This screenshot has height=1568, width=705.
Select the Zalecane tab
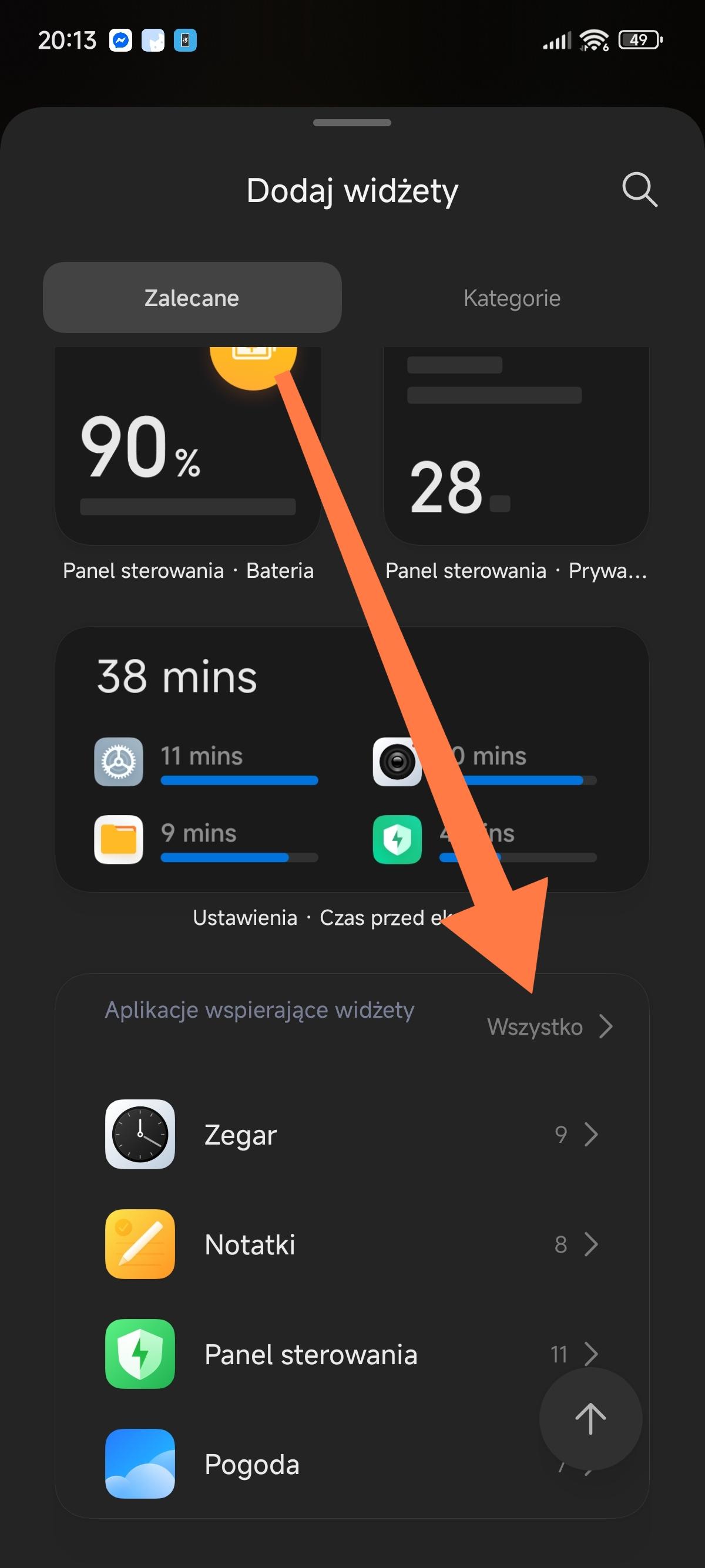click(x=192, y=298)
